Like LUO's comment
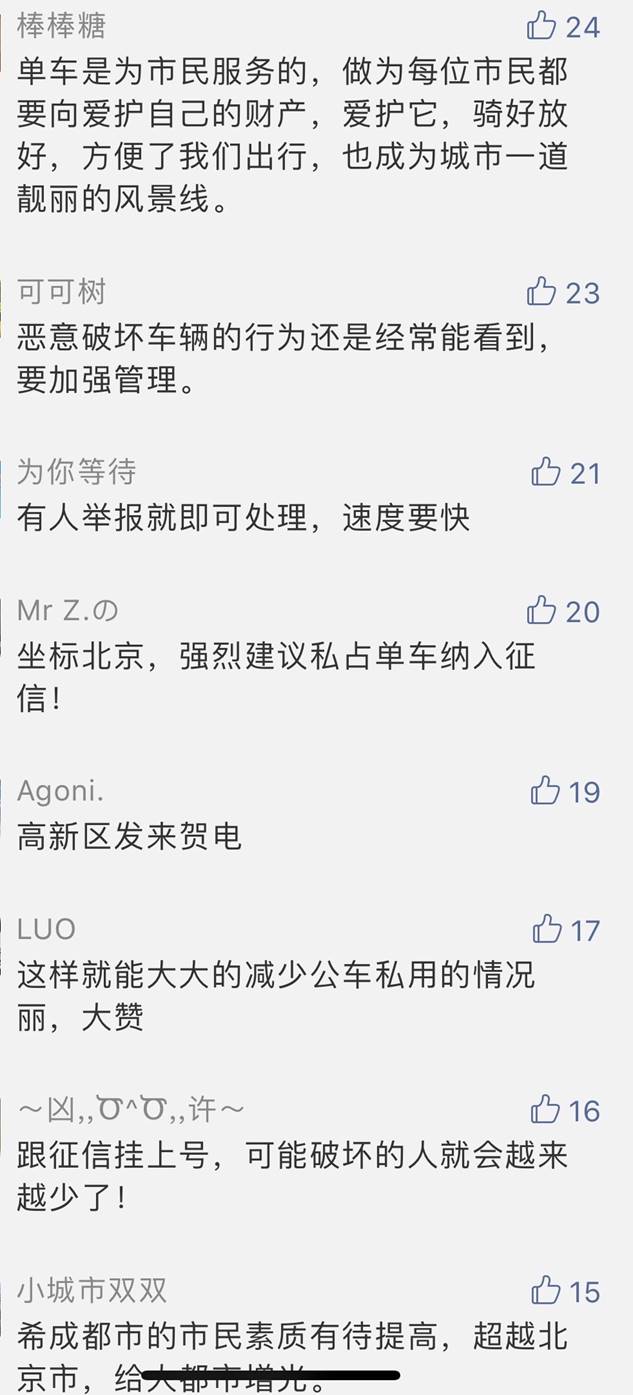This screenshot has width=633, height=1395. (x=547, y=929)
